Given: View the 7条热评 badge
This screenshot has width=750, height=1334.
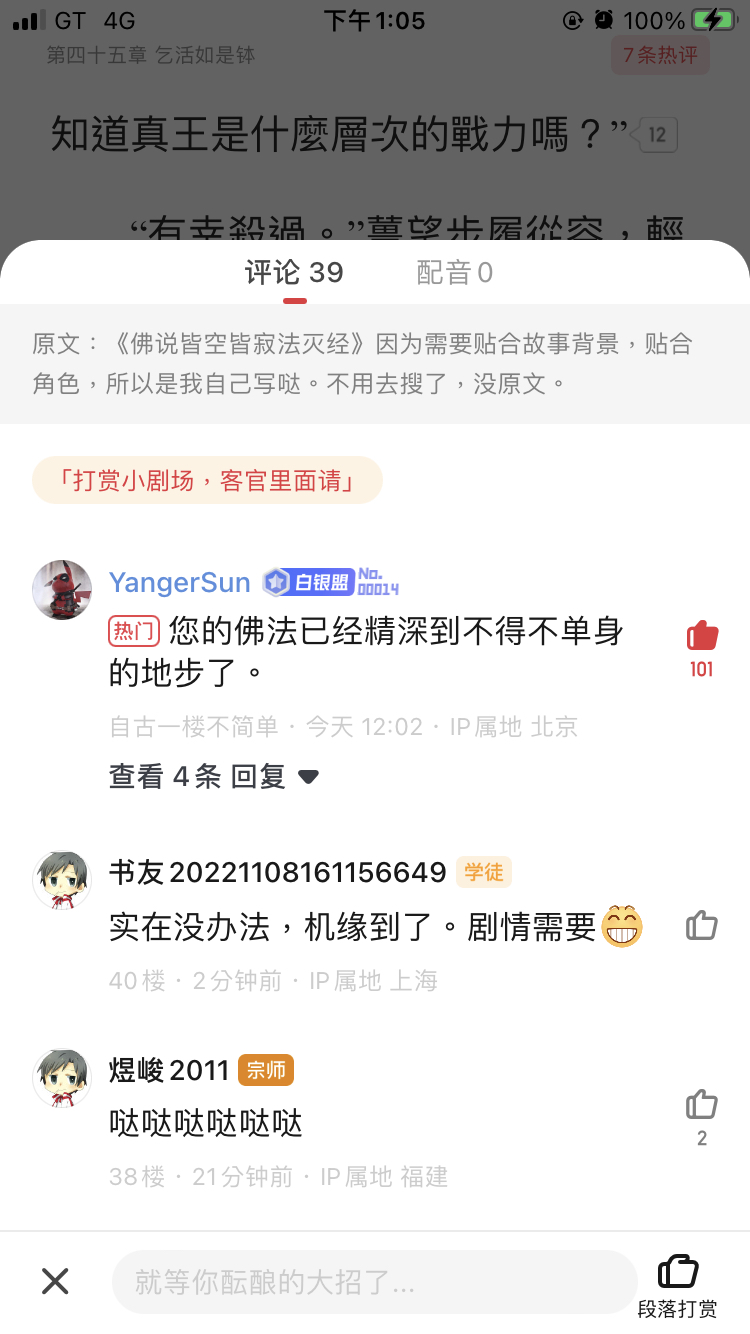Looking at the screenshot, I should 660,55.
